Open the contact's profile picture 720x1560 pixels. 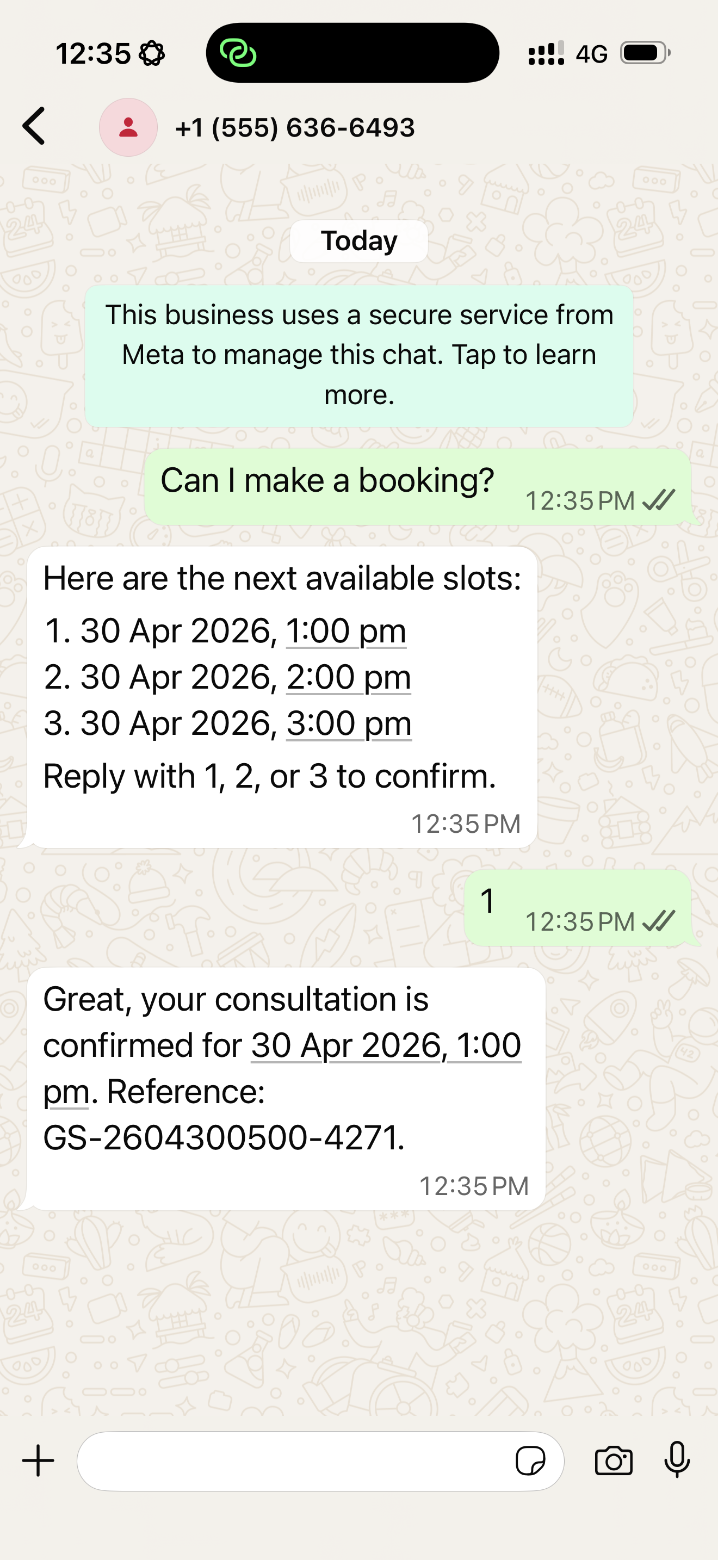[x=128, y=126]
